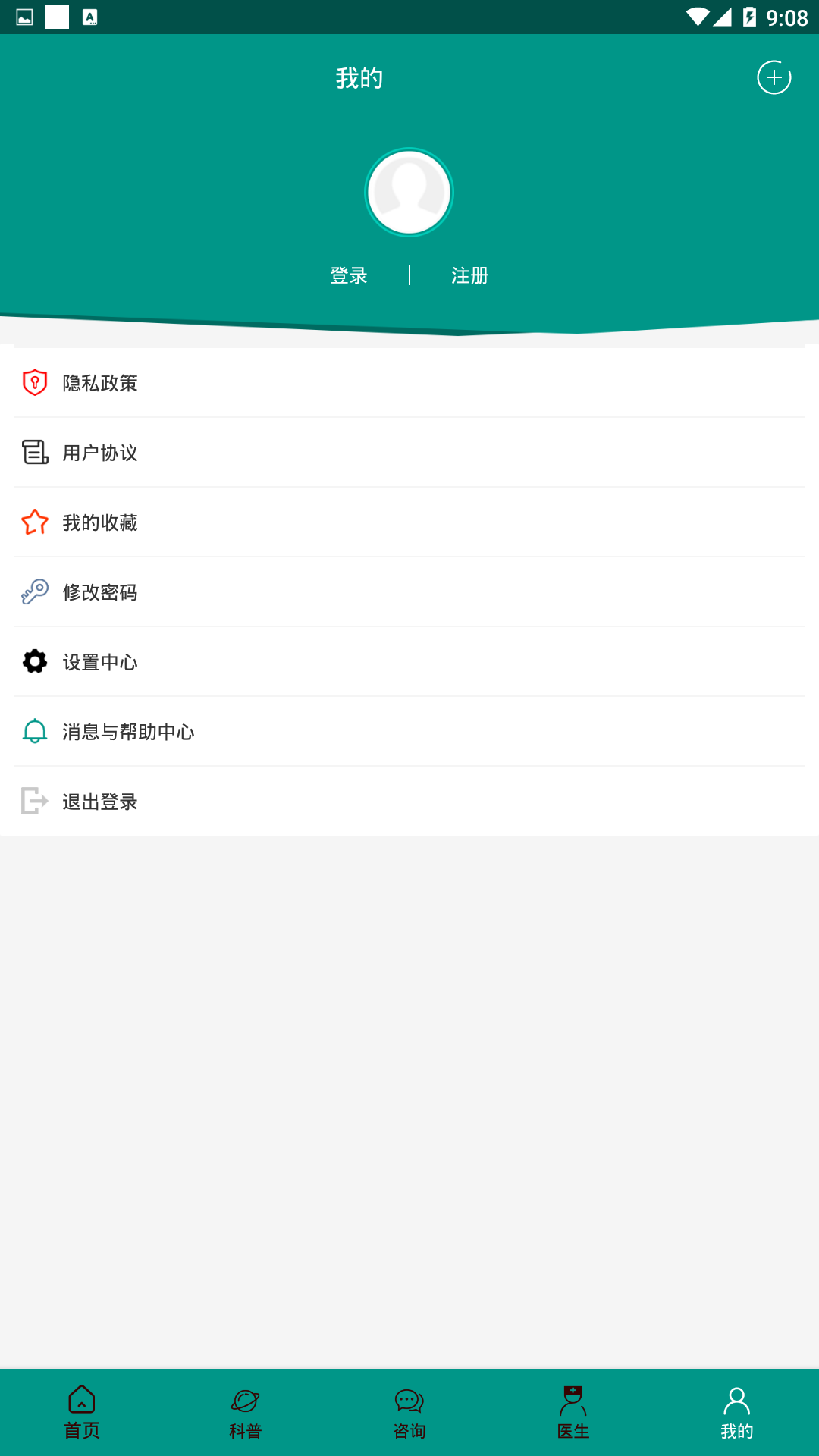This screenshot has height=1456, width=819.
Task: Tap 注册 to register
Action: click(470, 275)
